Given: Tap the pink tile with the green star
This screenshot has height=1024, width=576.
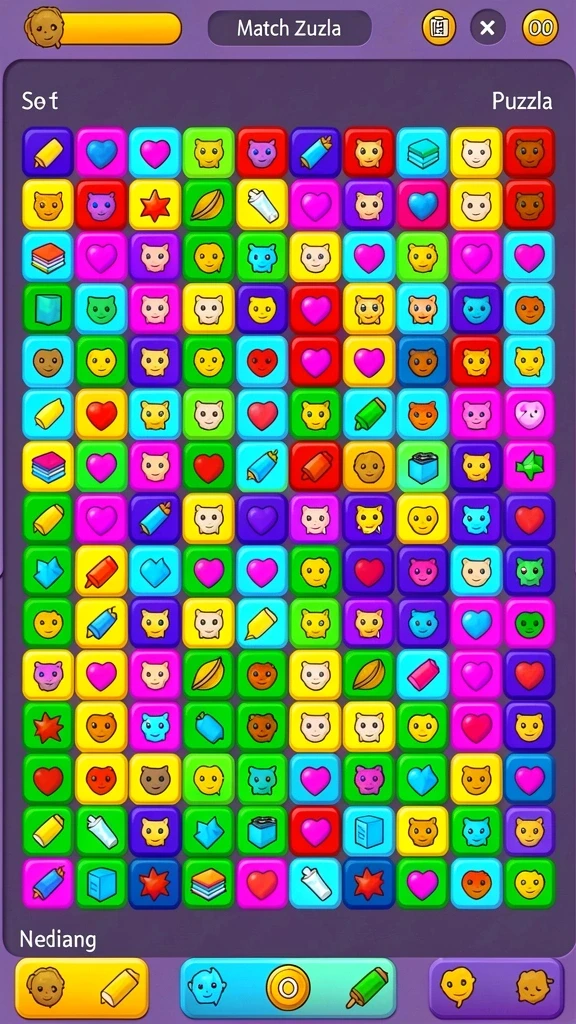Looking at the screenshot, I should click(530, 467).
